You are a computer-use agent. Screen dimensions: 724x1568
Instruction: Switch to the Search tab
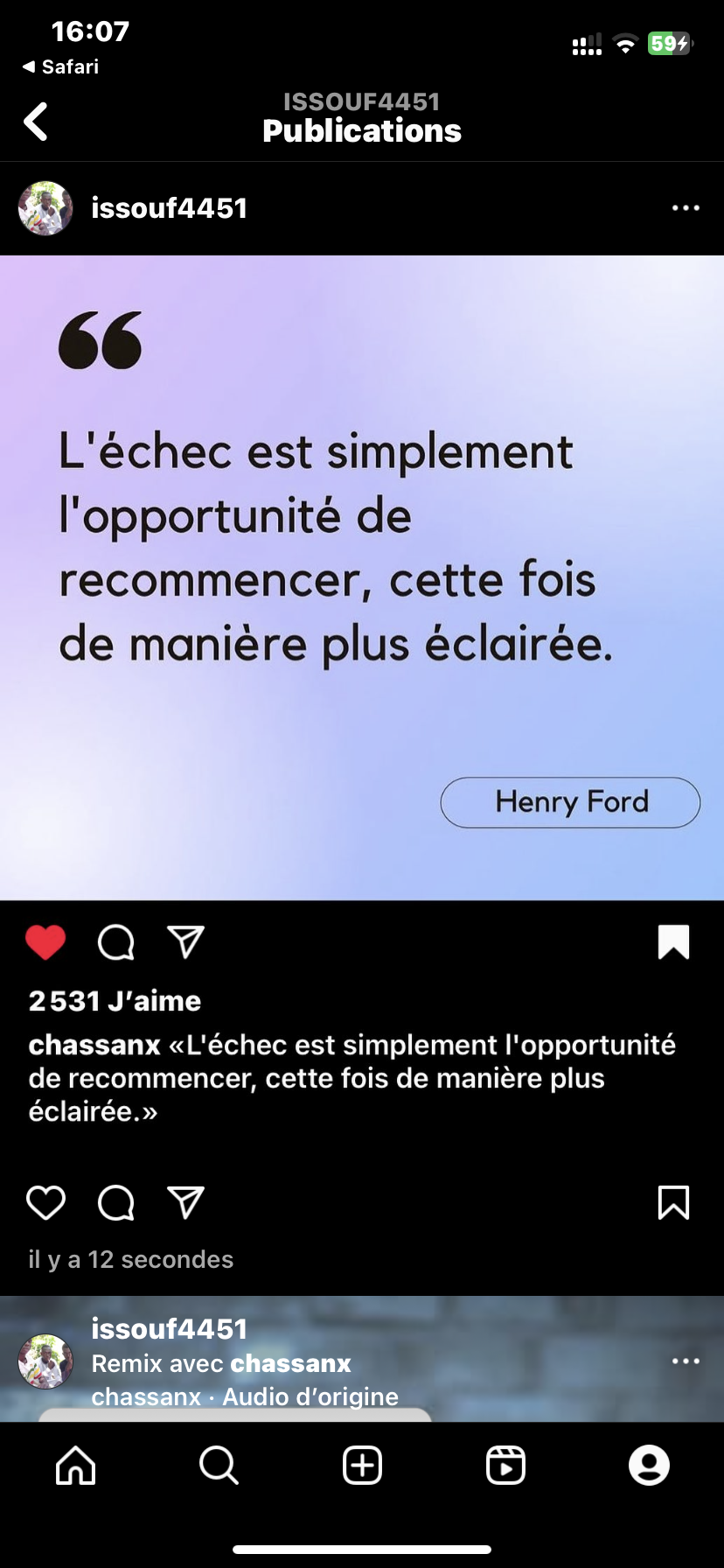(219, 1465)
